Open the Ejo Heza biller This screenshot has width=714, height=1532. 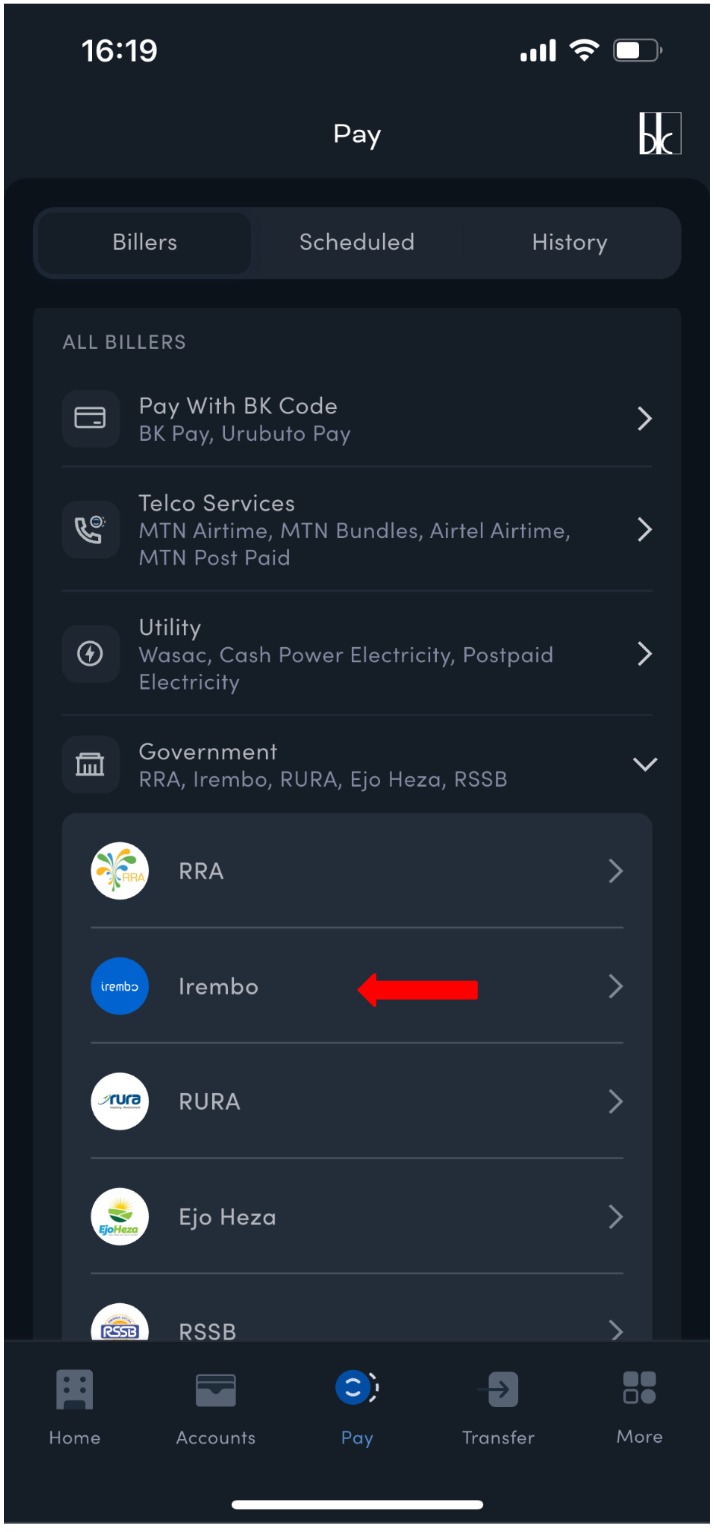tap(356, 1217)
